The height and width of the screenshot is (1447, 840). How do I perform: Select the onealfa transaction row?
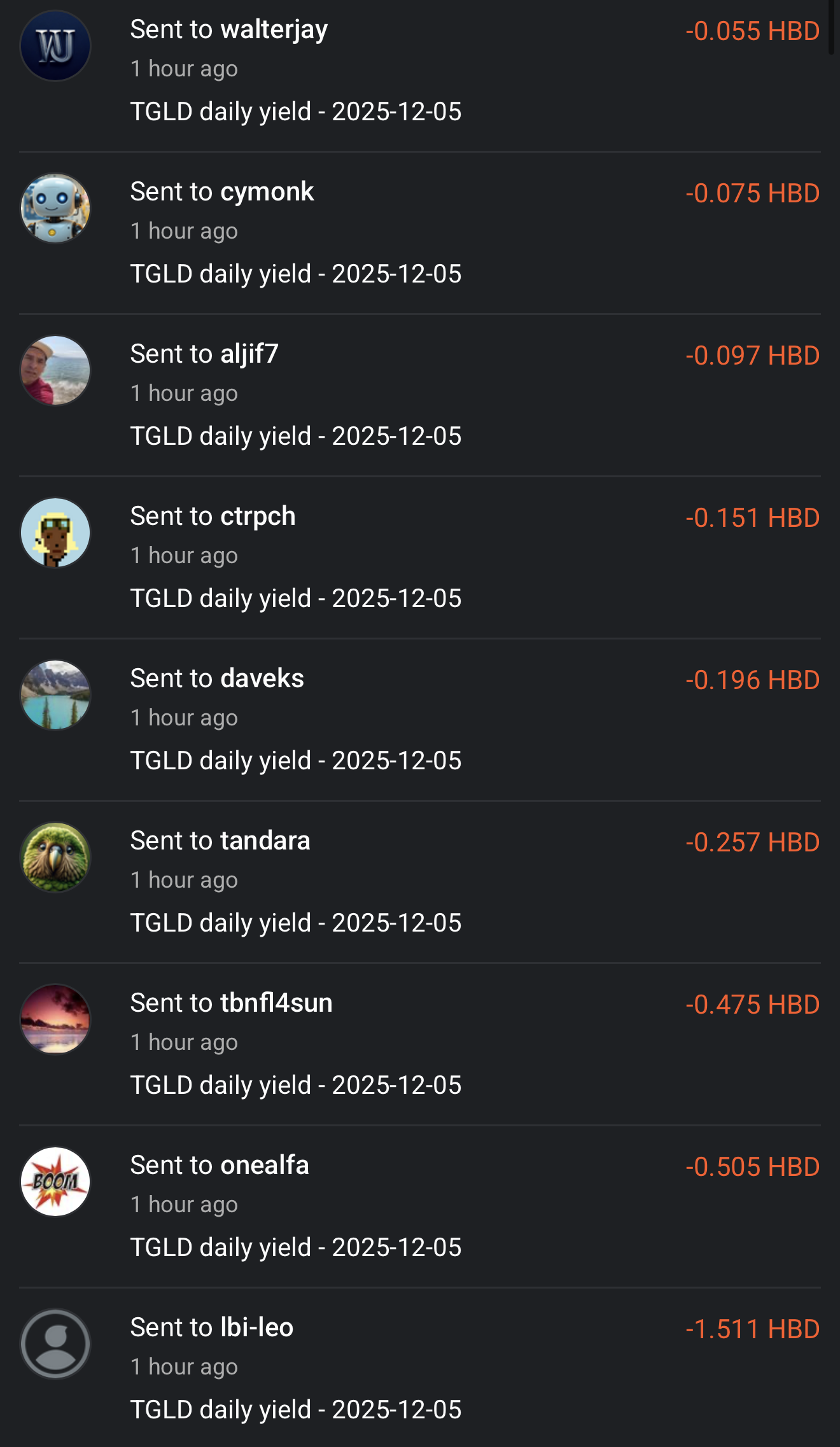pos(420,1206)
